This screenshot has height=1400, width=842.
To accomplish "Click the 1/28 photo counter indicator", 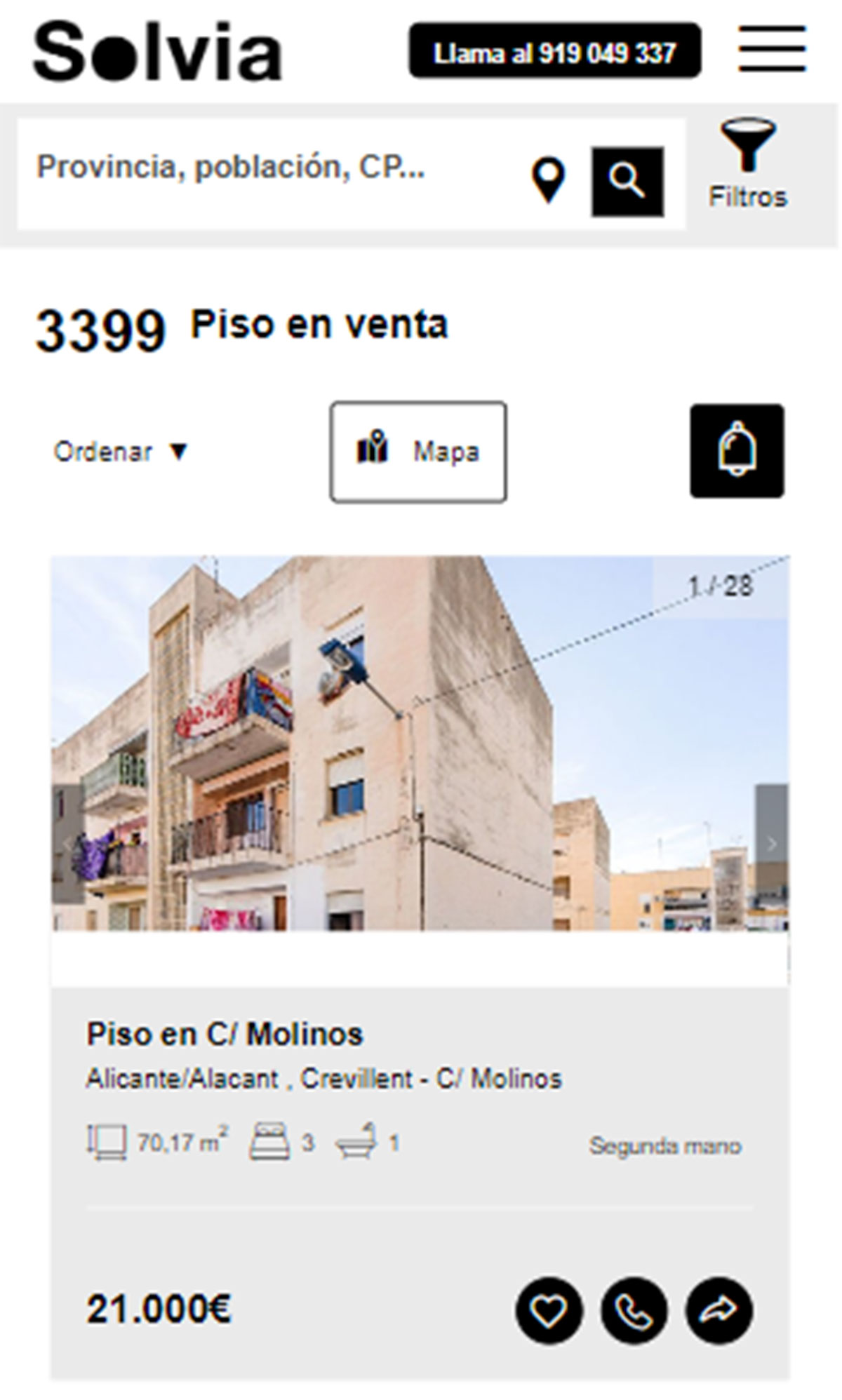I will [720, 584].
